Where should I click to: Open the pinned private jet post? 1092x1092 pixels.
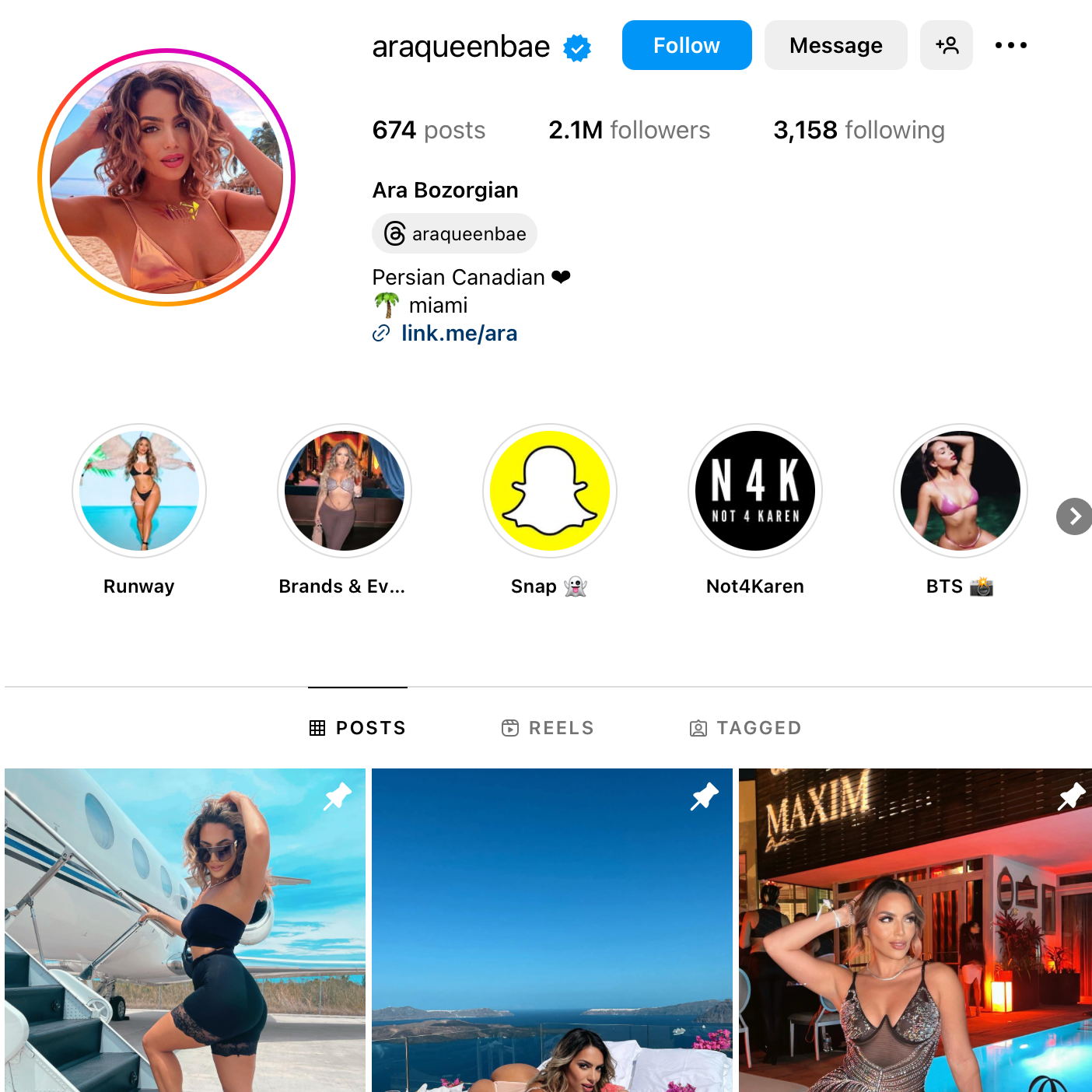(x=185, y=929)
